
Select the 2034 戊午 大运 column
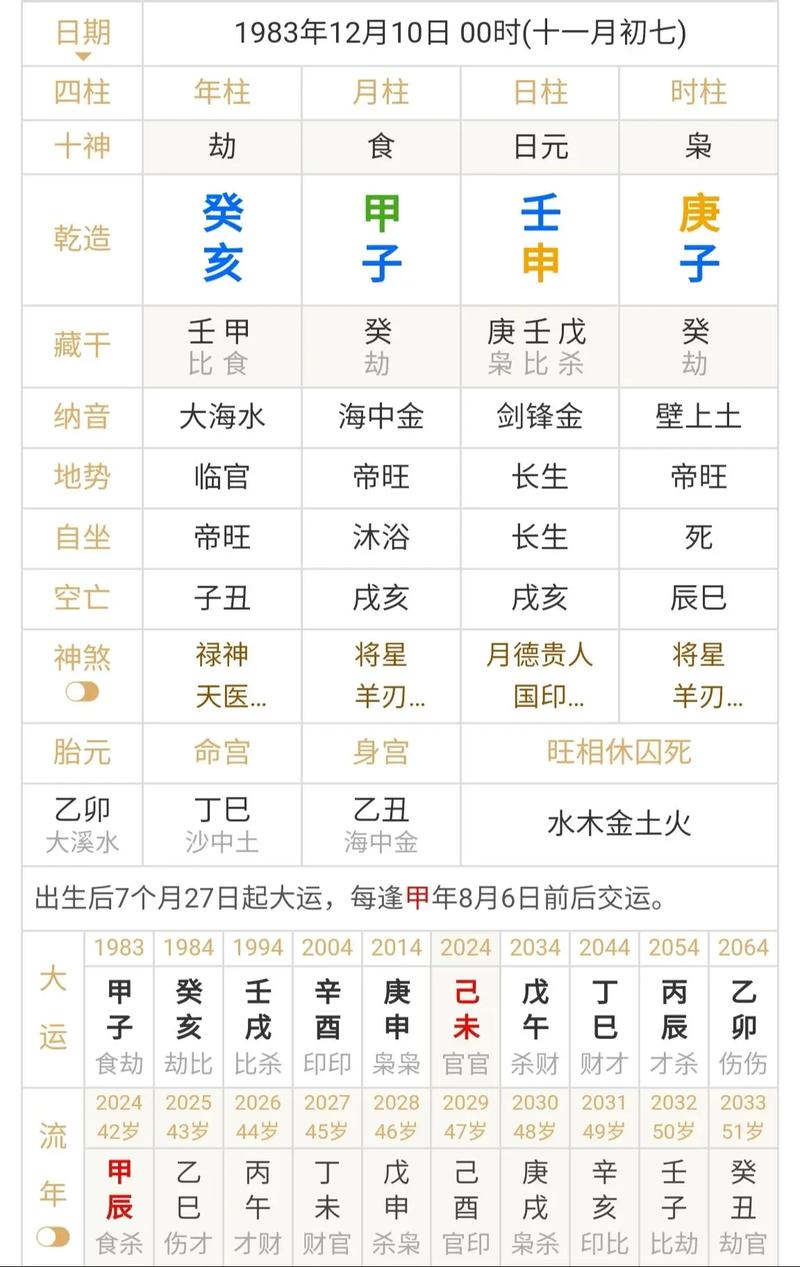[535, 1009]
